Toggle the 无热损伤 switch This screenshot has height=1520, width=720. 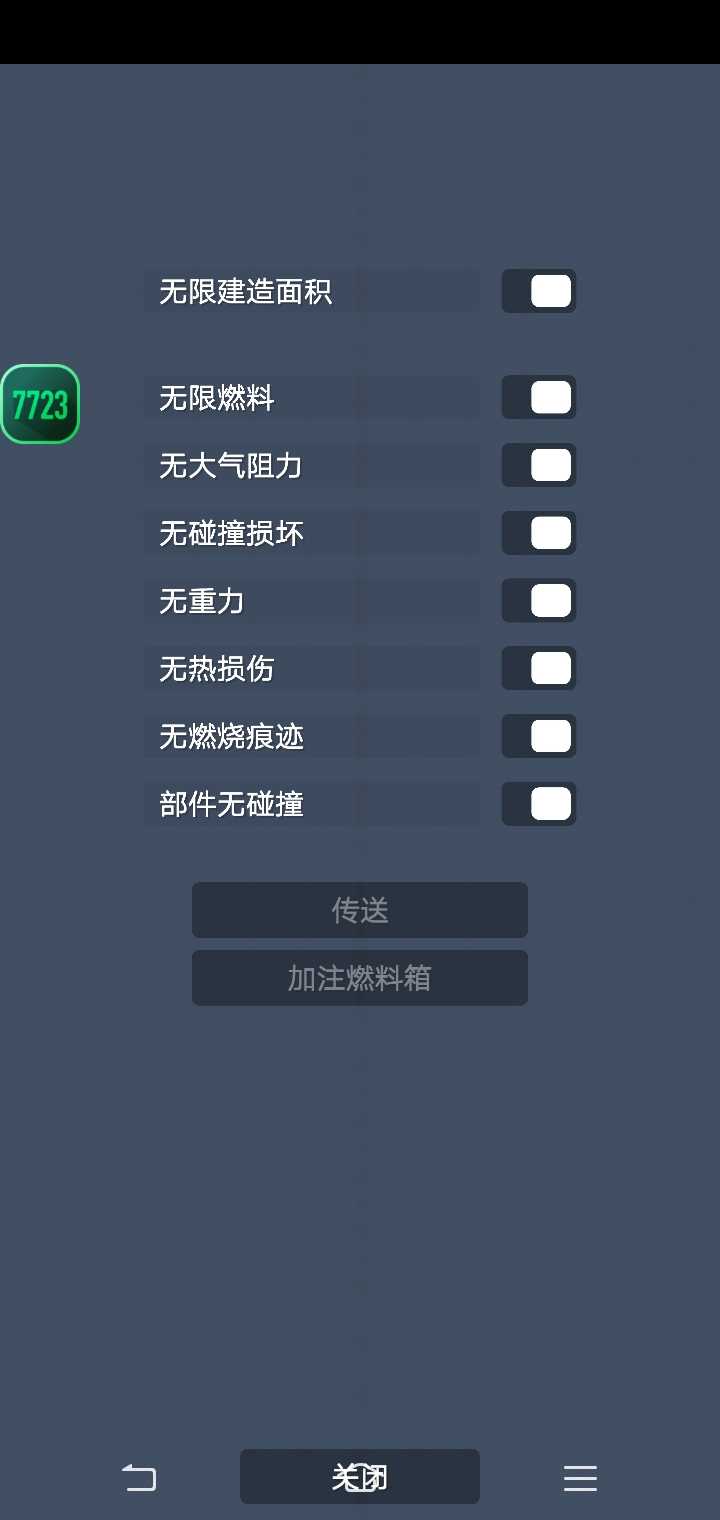tap(539, 668)
